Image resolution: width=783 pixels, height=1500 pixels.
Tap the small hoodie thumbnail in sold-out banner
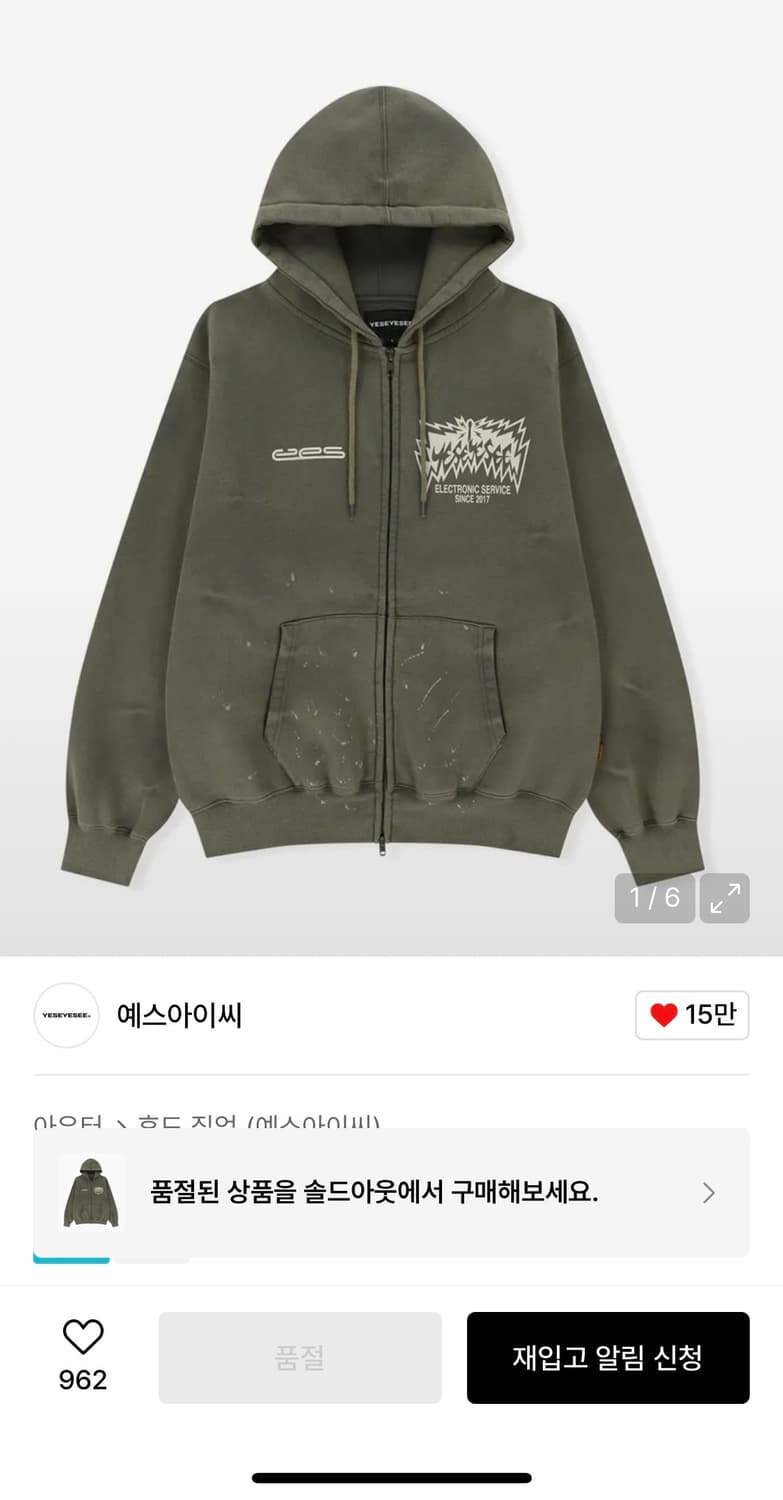click(84, 1193)
